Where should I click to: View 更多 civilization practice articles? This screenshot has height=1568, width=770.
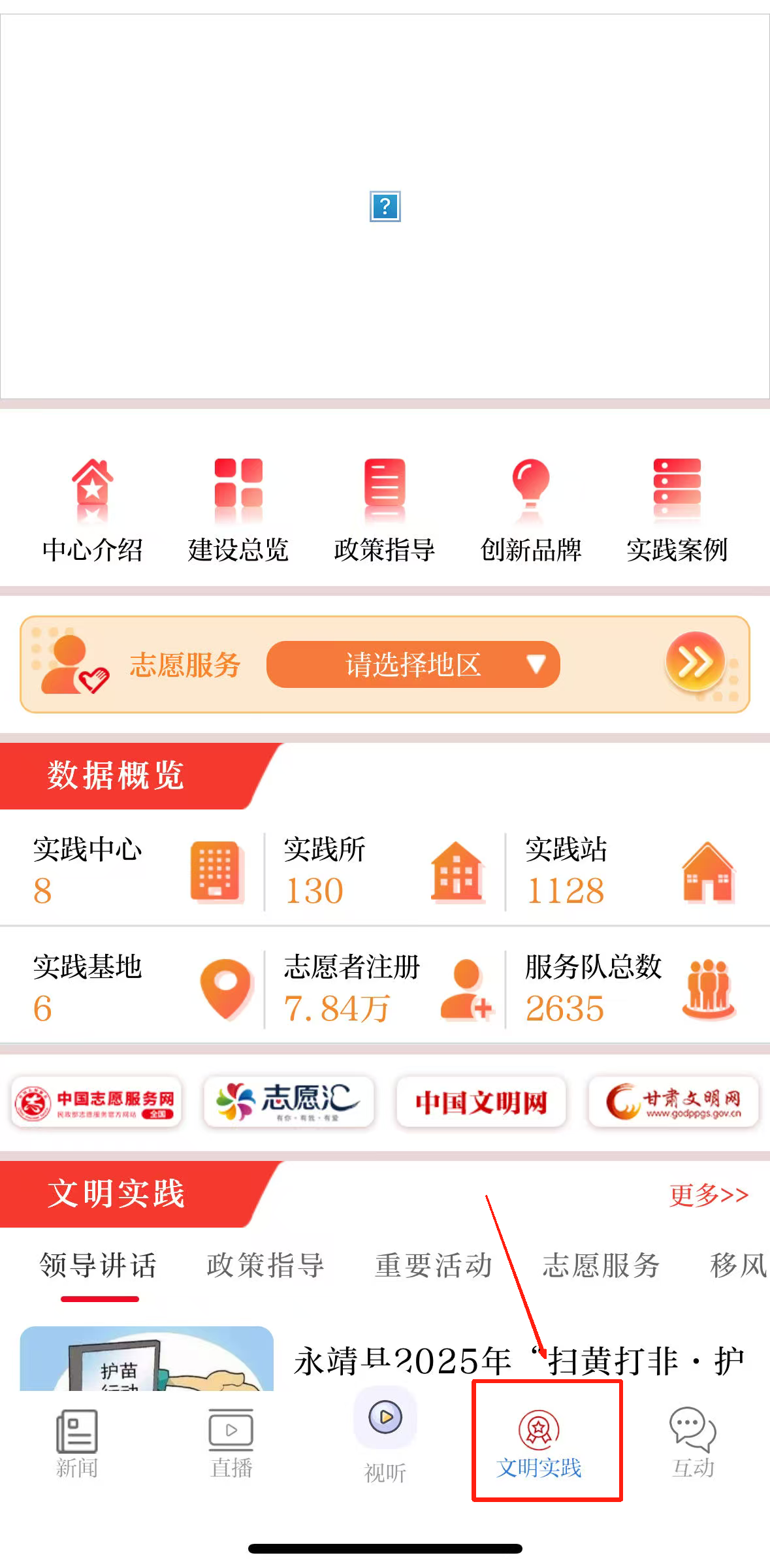coord(709,1195)
